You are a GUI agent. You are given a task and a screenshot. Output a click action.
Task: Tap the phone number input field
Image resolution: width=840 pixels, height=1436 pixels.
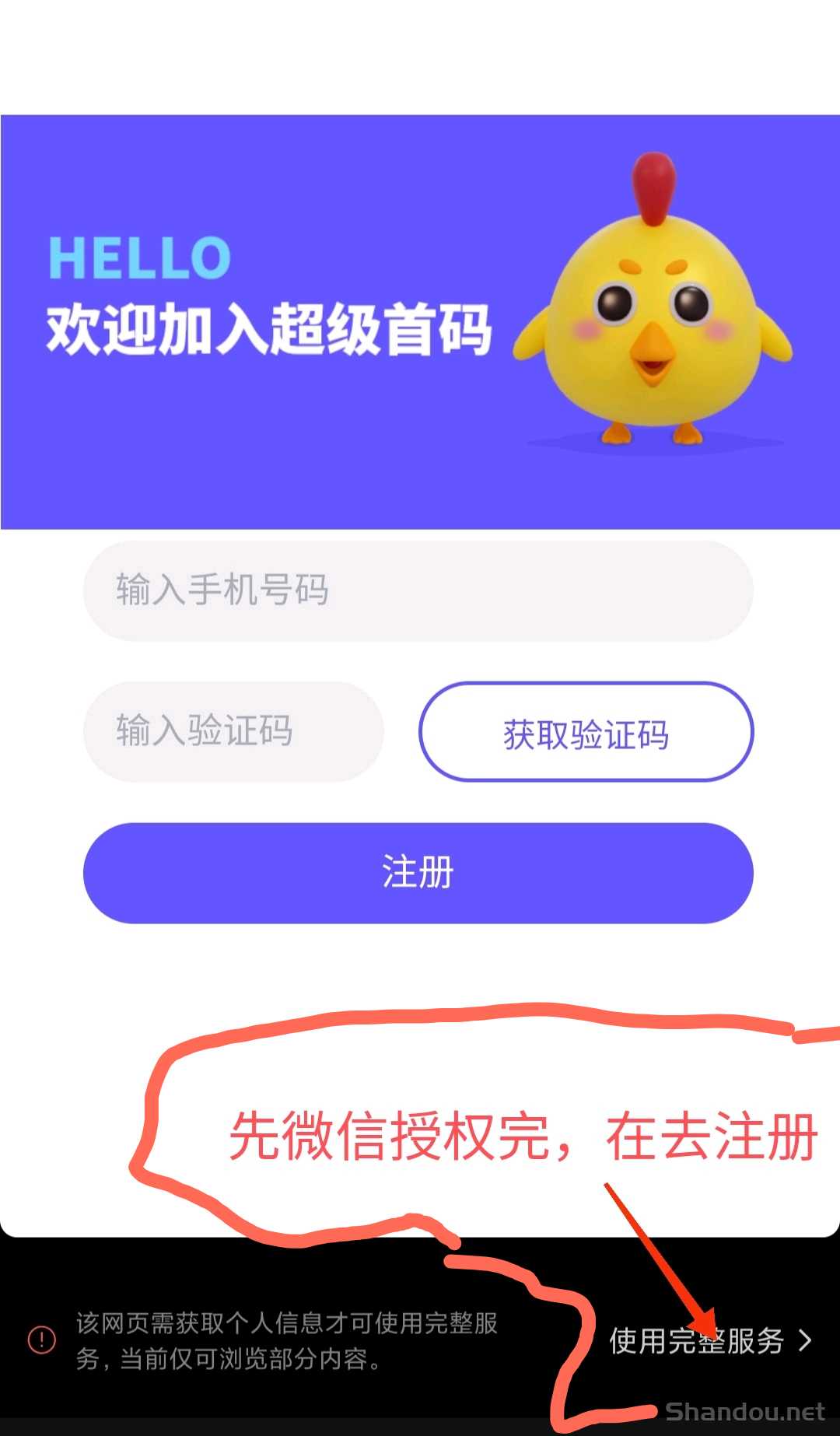[418, 591]
